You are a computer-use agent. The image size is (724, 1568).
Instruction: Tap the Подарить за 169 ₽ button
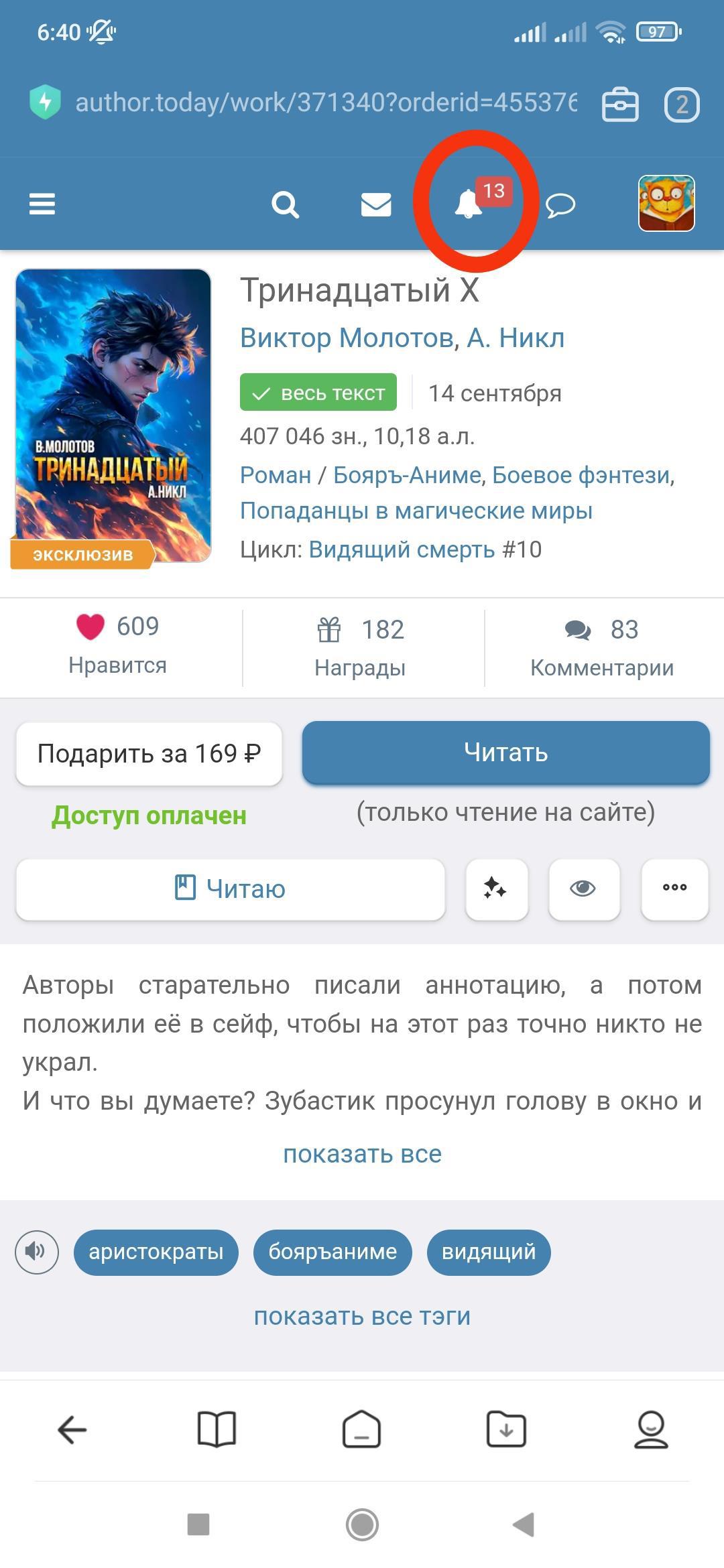[149, 754]
